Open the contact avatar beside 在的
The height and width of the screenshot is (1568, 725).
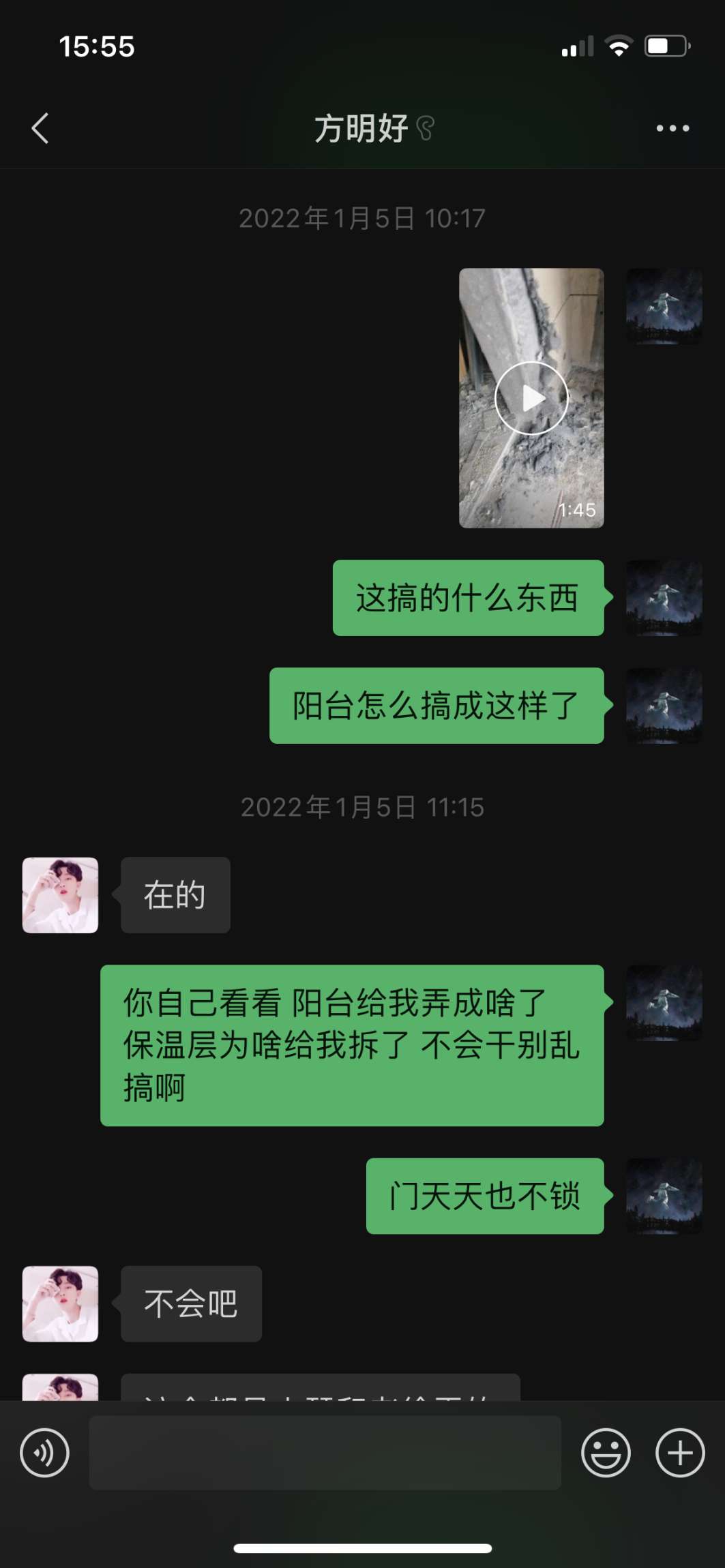pyautogui.click(x=60, y=895)
